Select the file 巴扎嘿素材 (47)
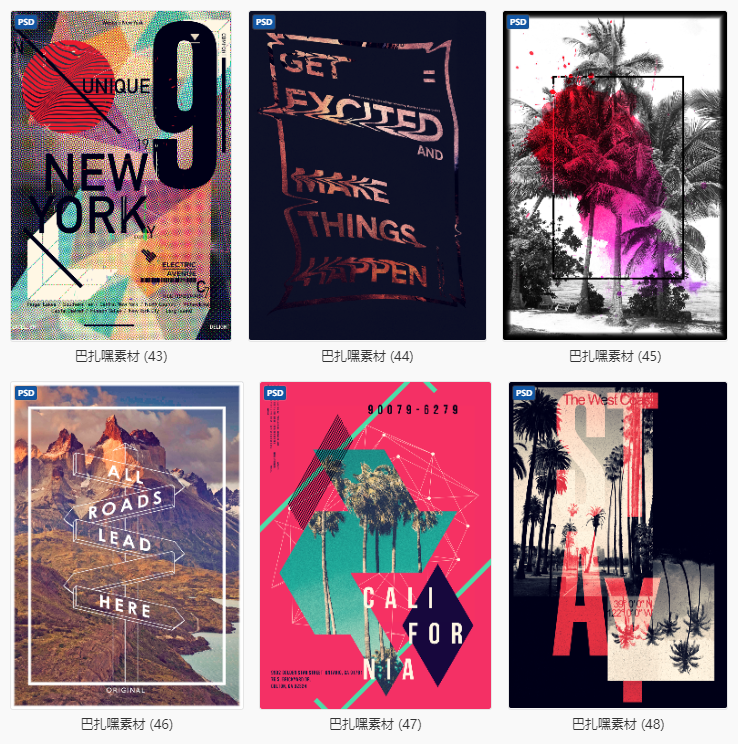This screenshot has height=744, width=738. tap(375, 545)
